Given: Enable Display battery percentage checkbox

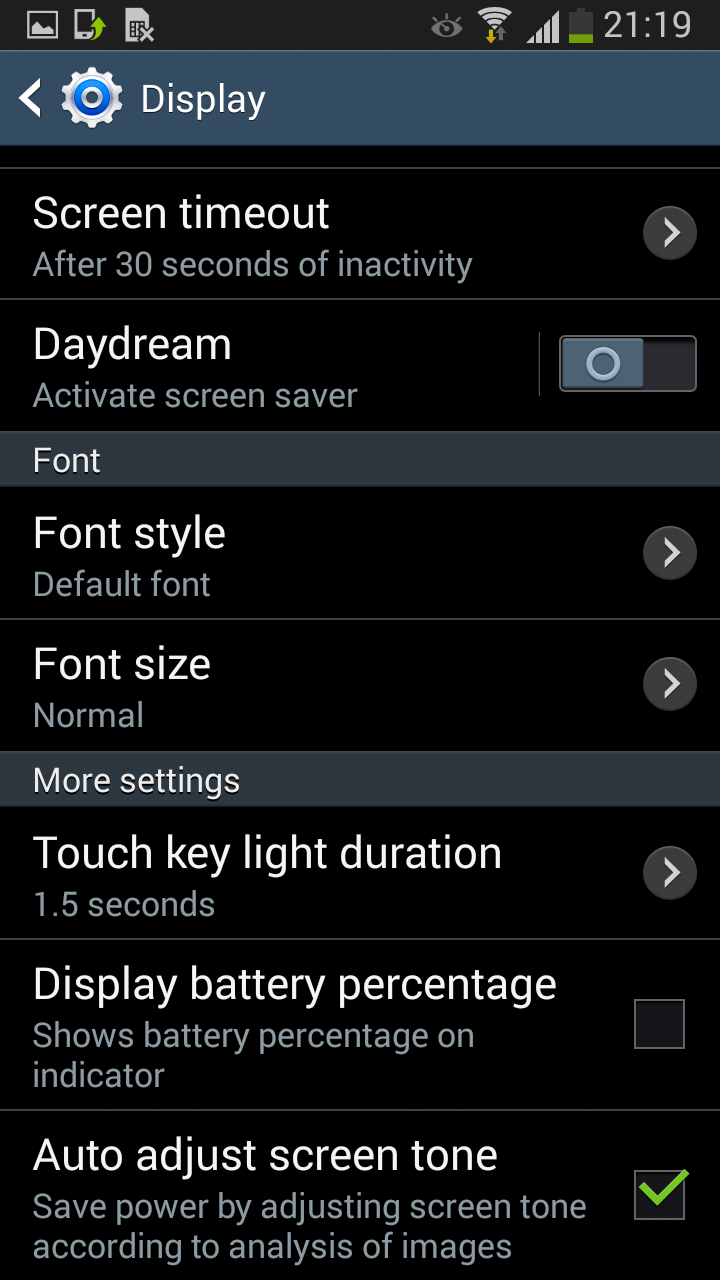Looking at the screenshot, I should 659,1024.
